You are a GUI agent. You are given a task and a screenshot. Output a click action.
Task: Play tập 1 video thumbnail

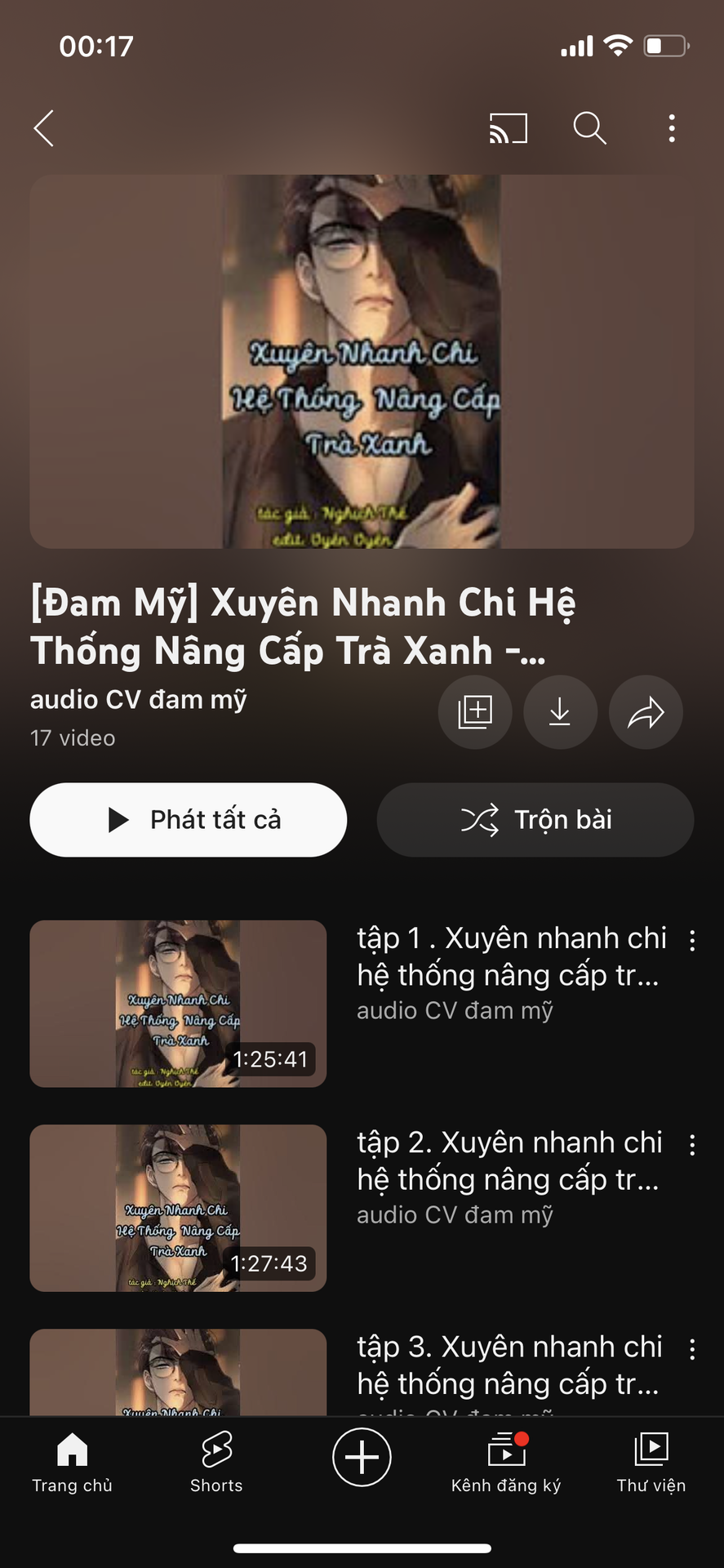[x=178, y=1004]
